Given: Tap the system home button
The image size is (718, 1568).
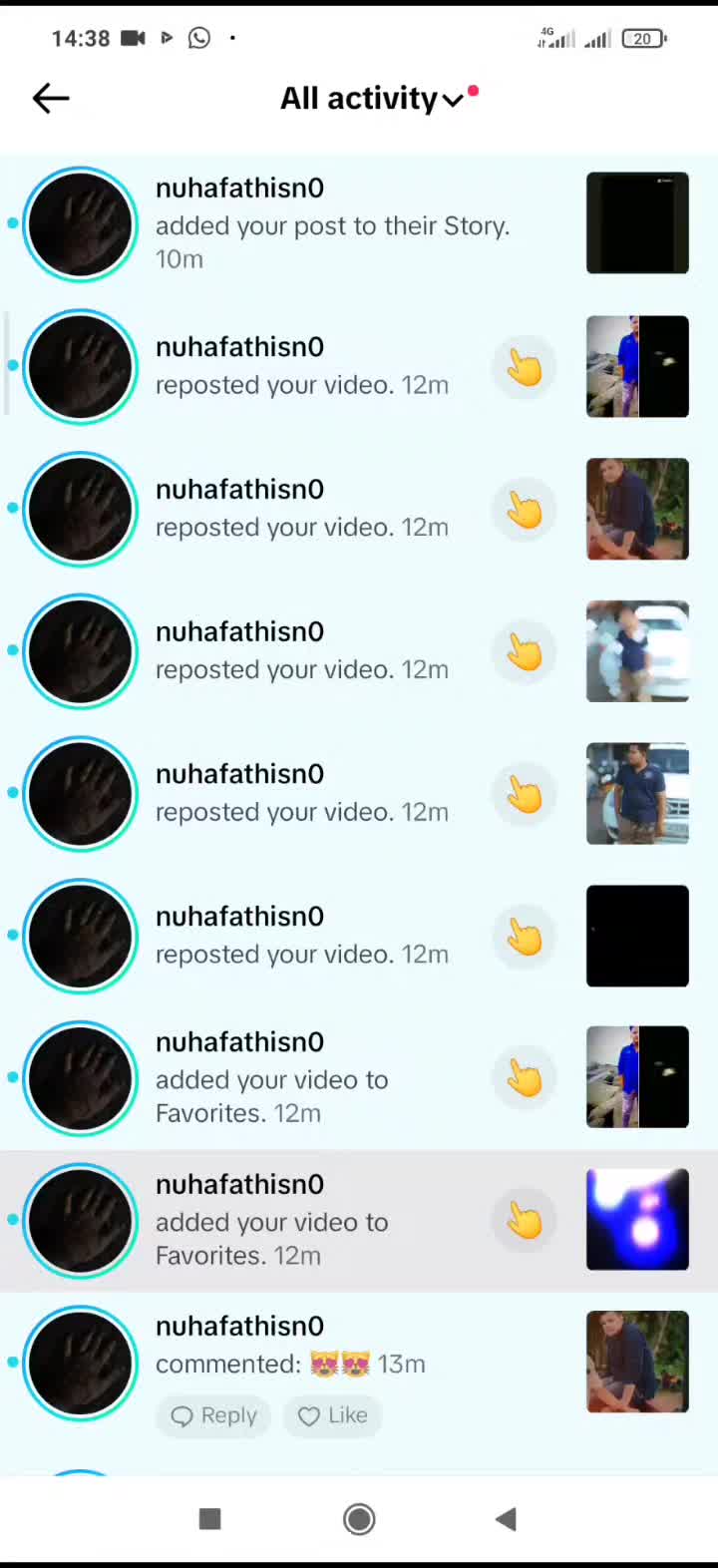Looking at the screenshot, I should pyautogui.click(x=359, y=1519).
